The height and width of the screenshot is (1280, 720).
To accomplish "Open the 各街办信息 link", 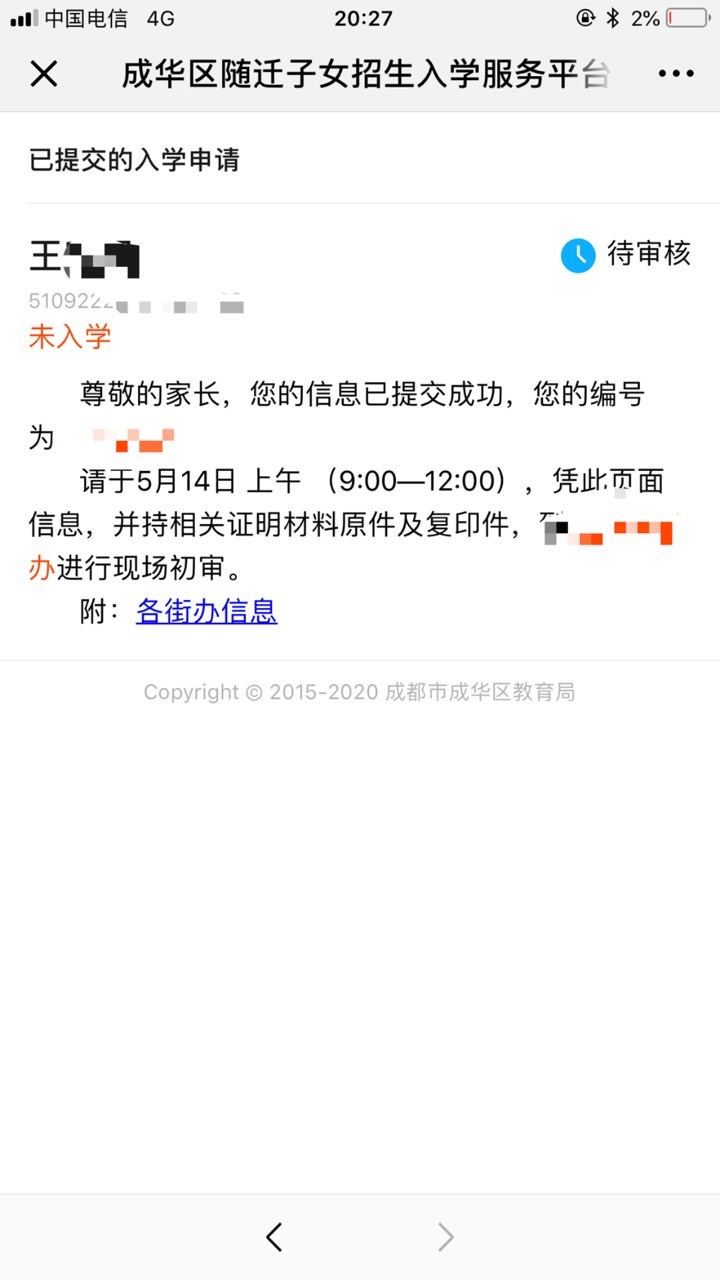I will point(207,611).
